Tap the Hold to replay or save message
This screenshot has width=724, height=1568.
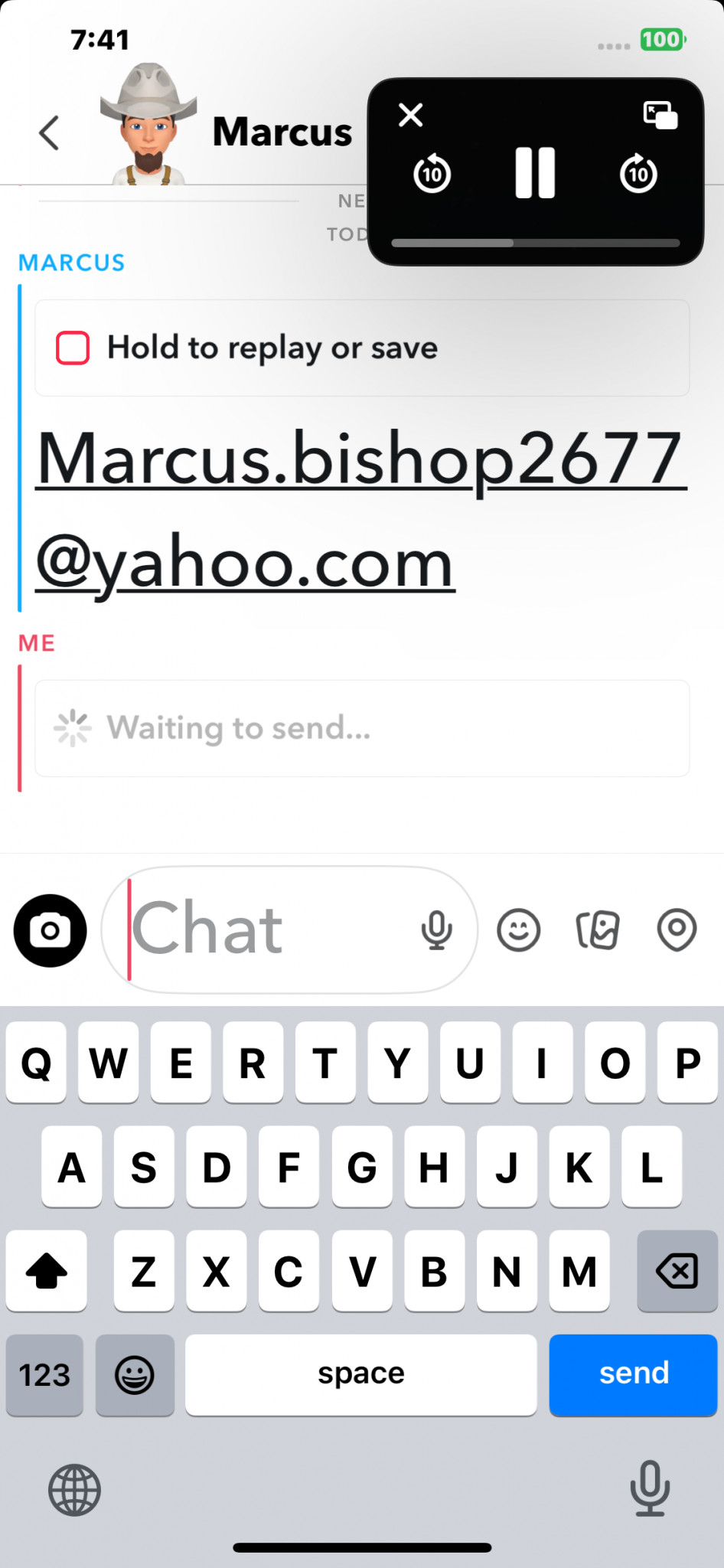click(362, 348)
